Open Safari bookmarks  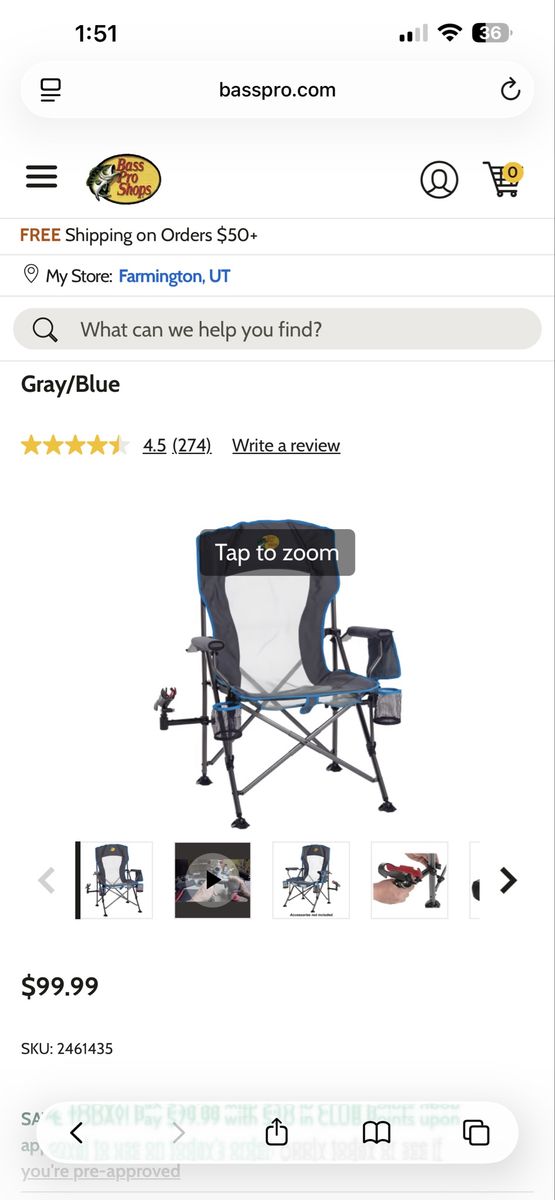pos(376,1132)
